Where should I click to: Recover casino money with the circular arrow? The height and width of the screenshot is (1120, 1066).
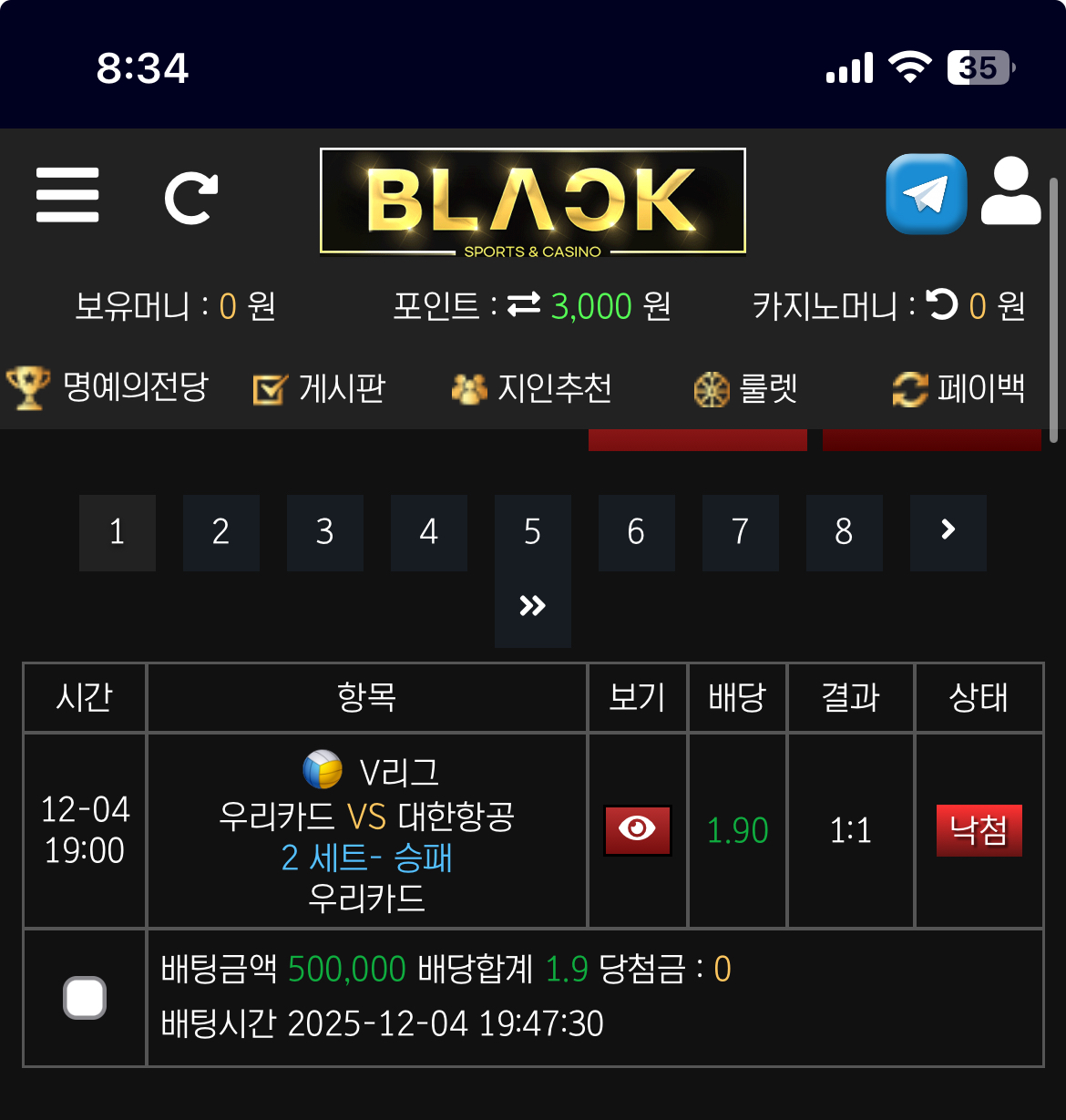click(x=942, y=304)
